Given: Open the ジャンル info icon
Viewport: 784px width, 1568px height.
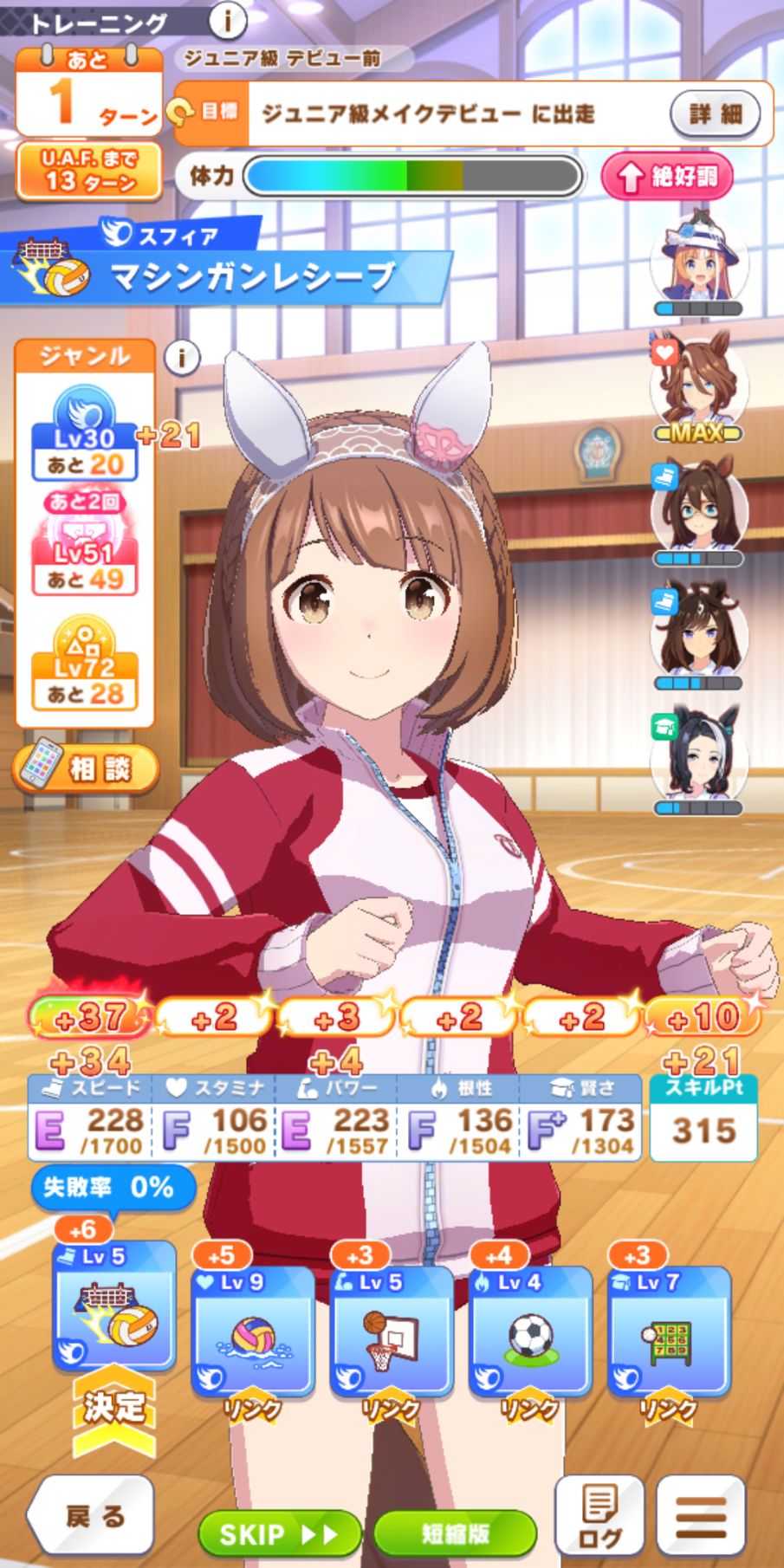Looking at the screenshot, I should coord(182,357).
